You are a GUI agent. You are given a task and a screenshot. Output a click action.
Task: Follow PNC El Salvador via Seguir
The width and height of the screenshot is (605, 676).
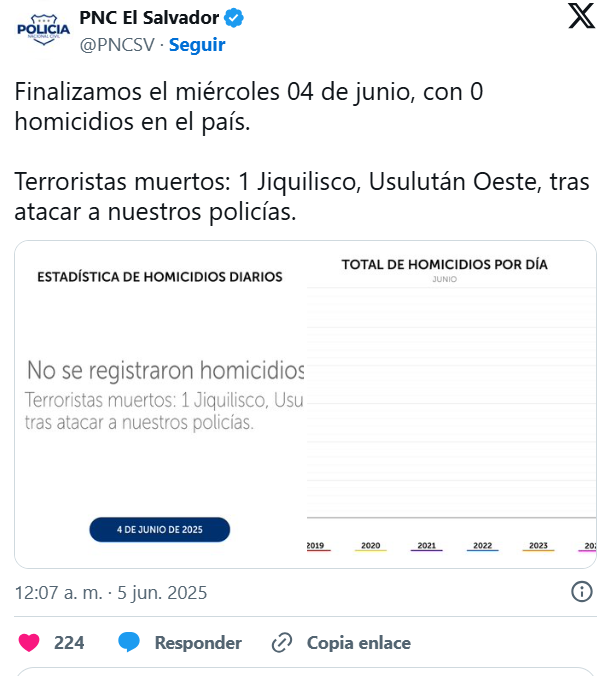(x=197, y=45)
